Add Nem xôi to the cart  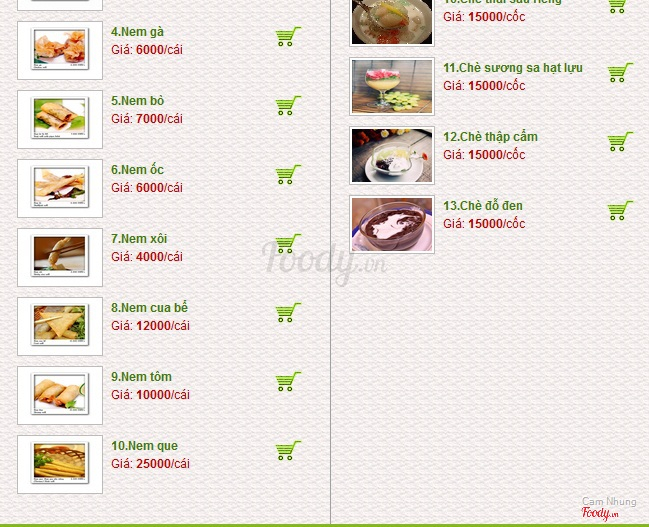click(288, 244)
